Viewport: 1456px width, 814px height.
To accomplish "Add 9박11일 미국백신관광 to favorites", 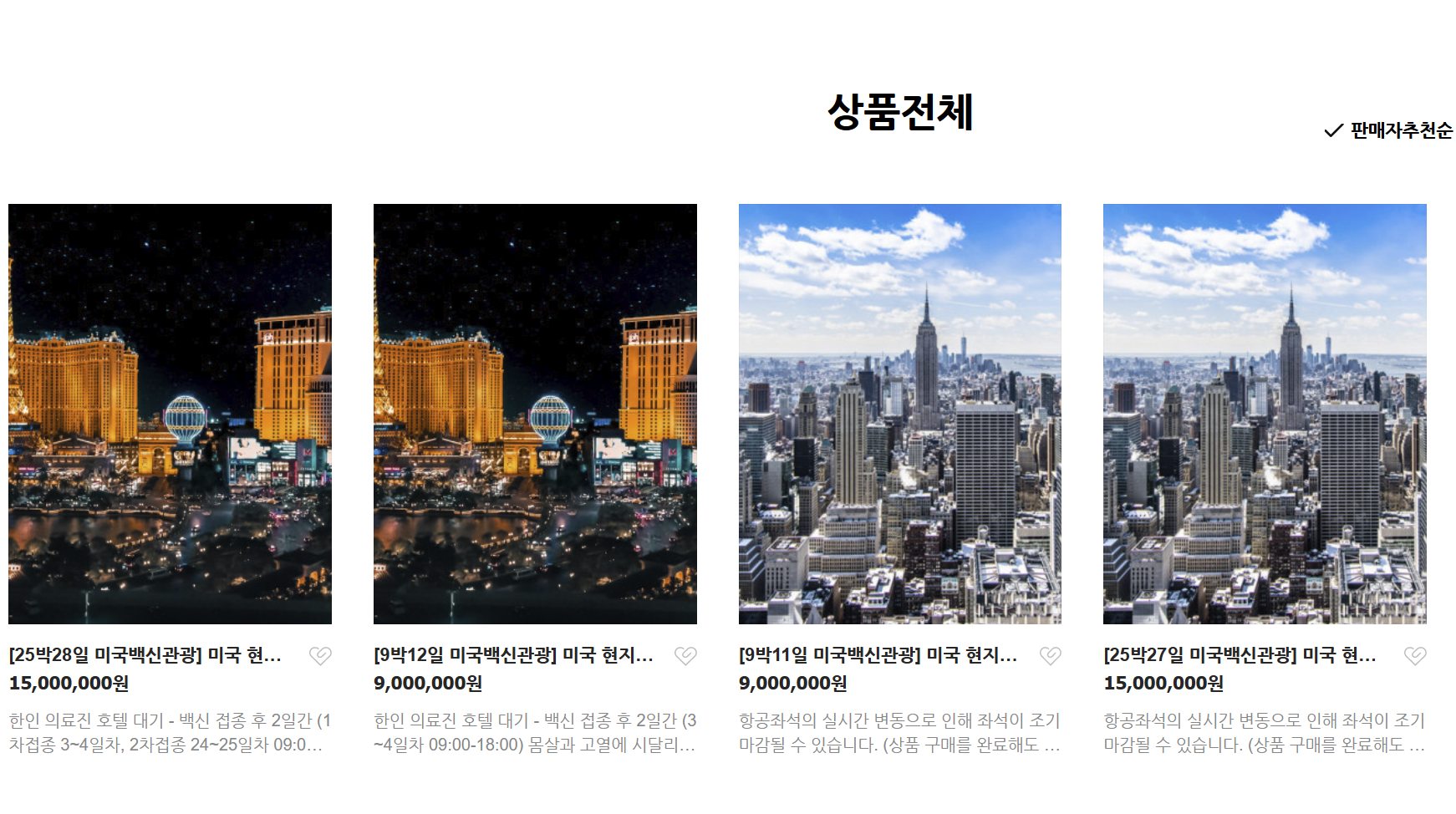I will [1050, 656].
